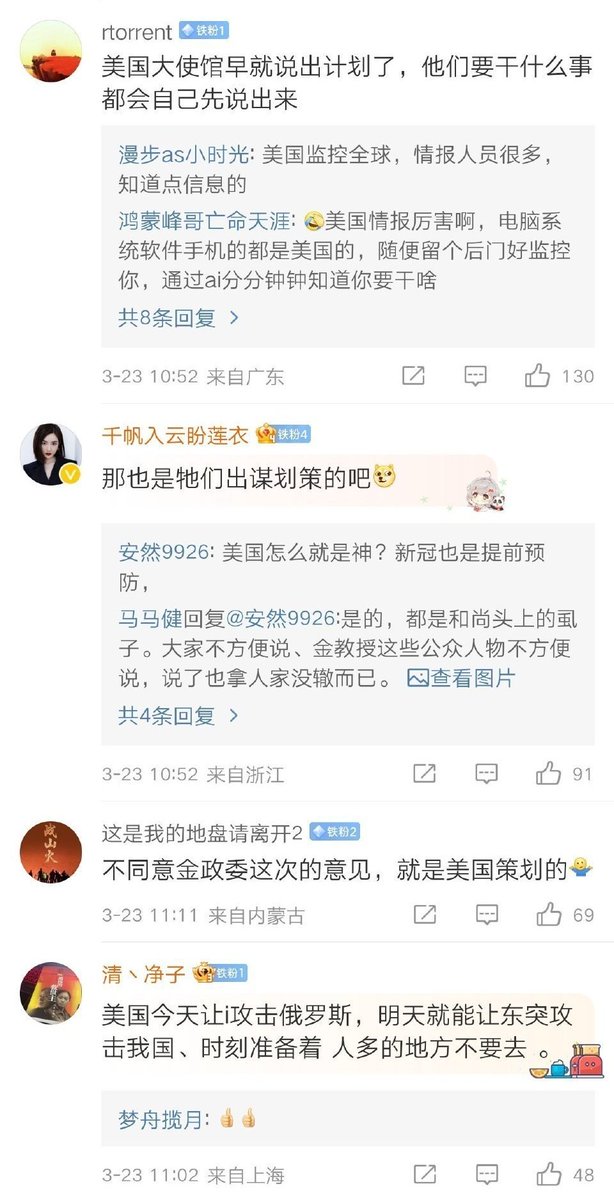Screen dimensions: 614x1200
Task: Like 千帆入云盼莲衣's comment
Action: (x=548, y=773)
